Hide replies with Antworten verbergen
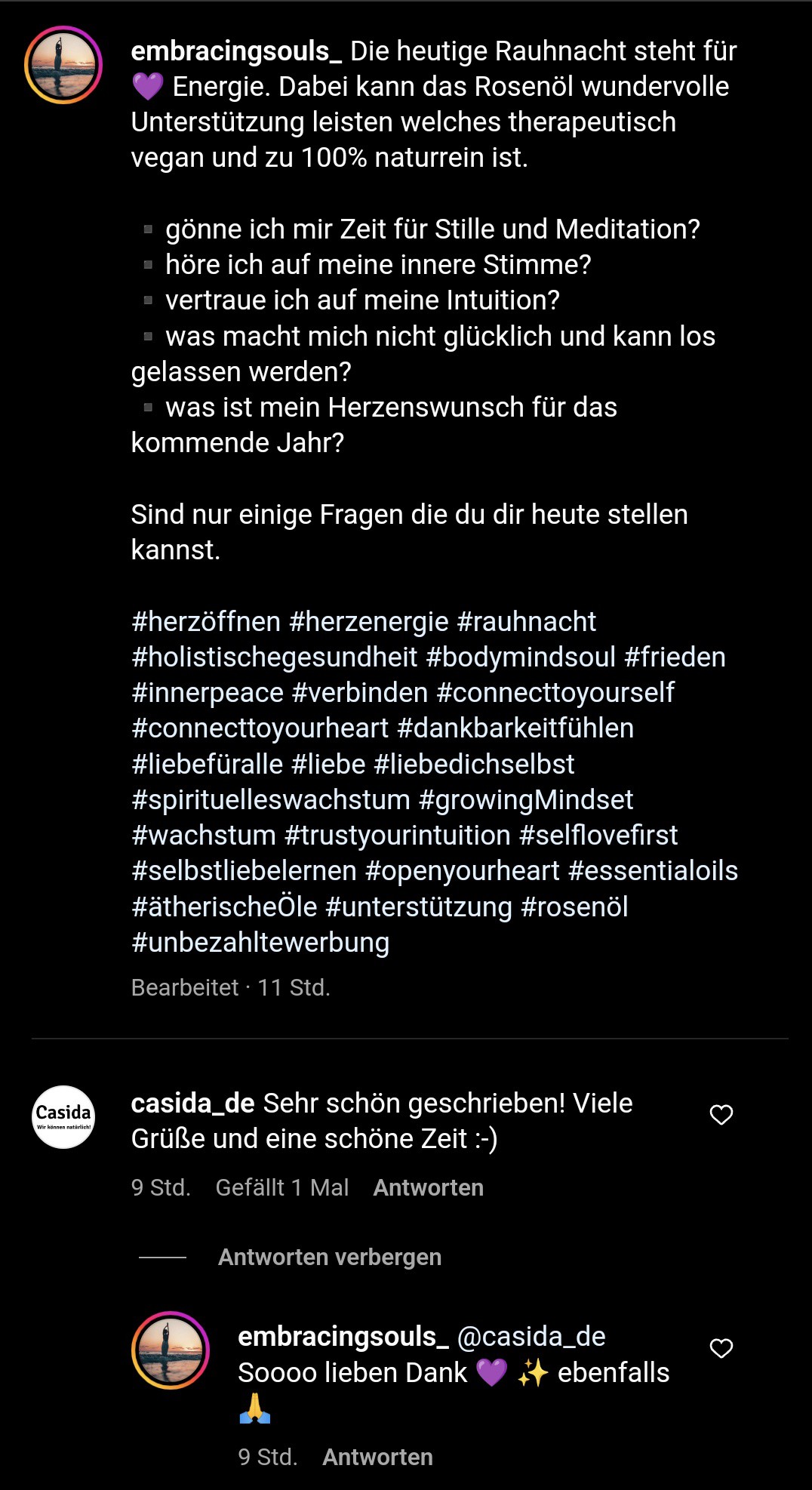Screen dimensions: 812x1490 (330, 1257)
